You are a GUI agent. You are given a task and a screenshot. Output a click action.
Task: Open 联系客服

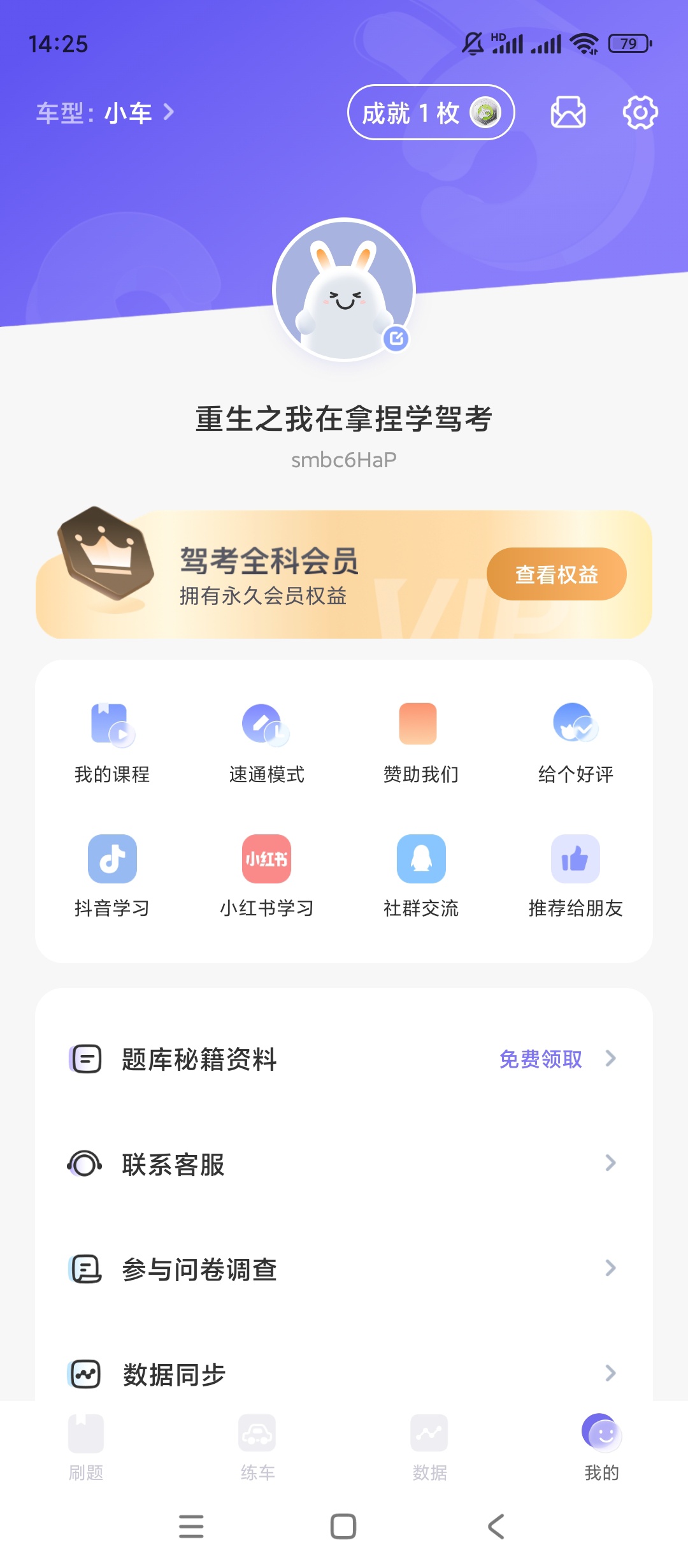click(344, 1164)
